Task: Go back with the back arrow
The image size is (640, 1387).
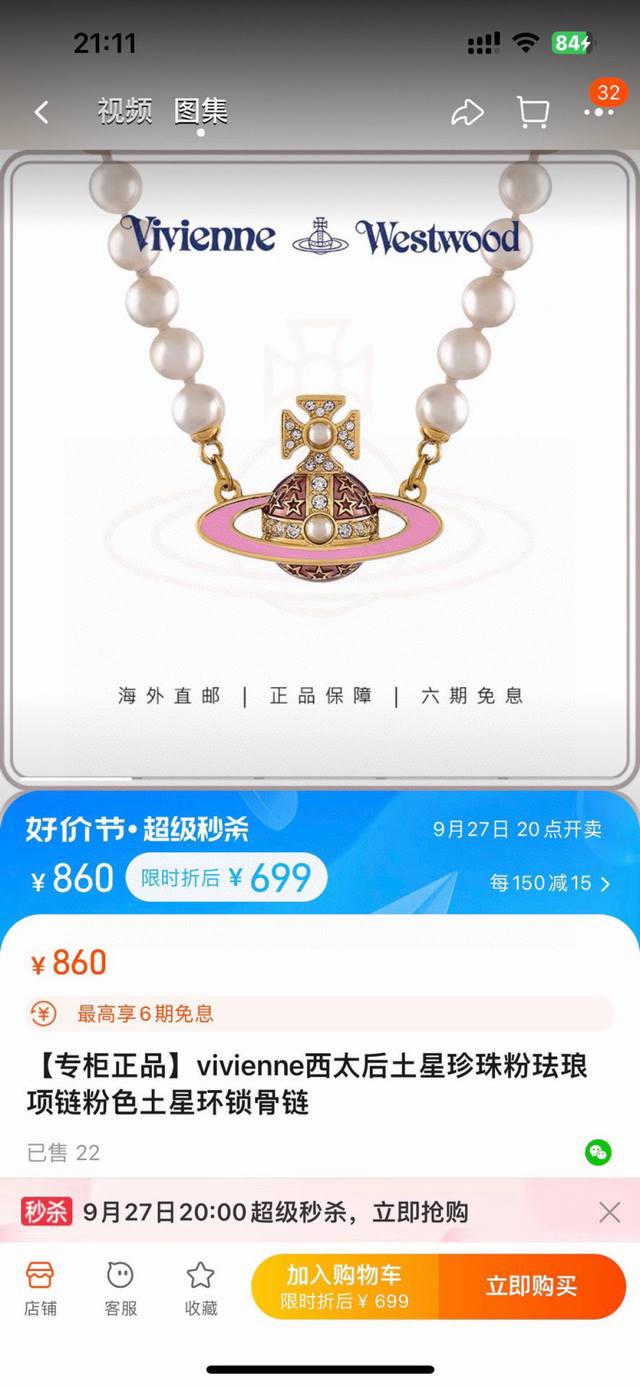Action: 41,112
